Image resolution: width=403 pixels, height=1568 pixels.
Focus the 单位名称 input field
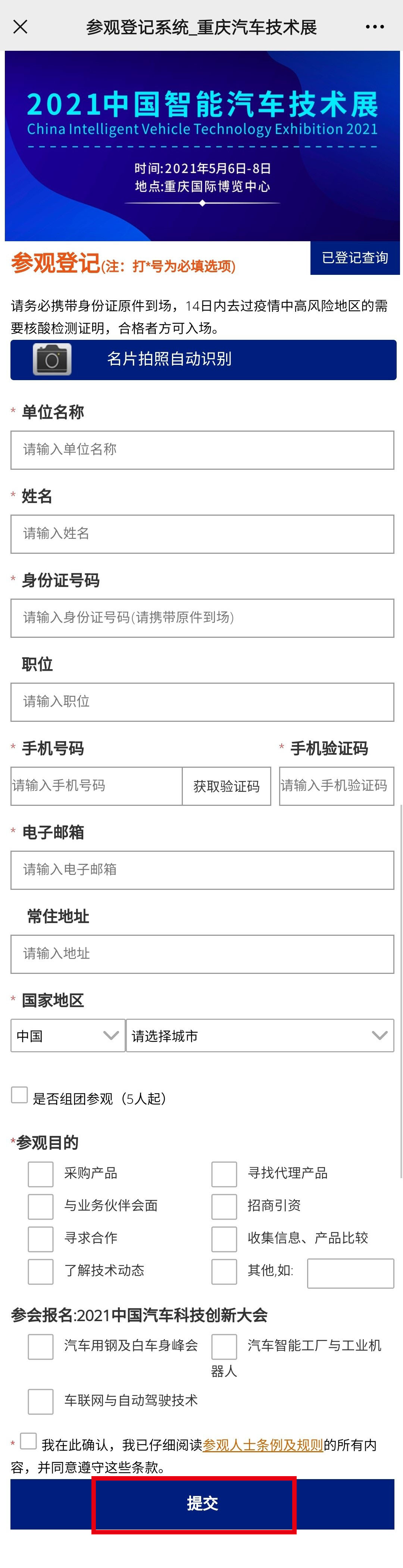pos(202,450)
